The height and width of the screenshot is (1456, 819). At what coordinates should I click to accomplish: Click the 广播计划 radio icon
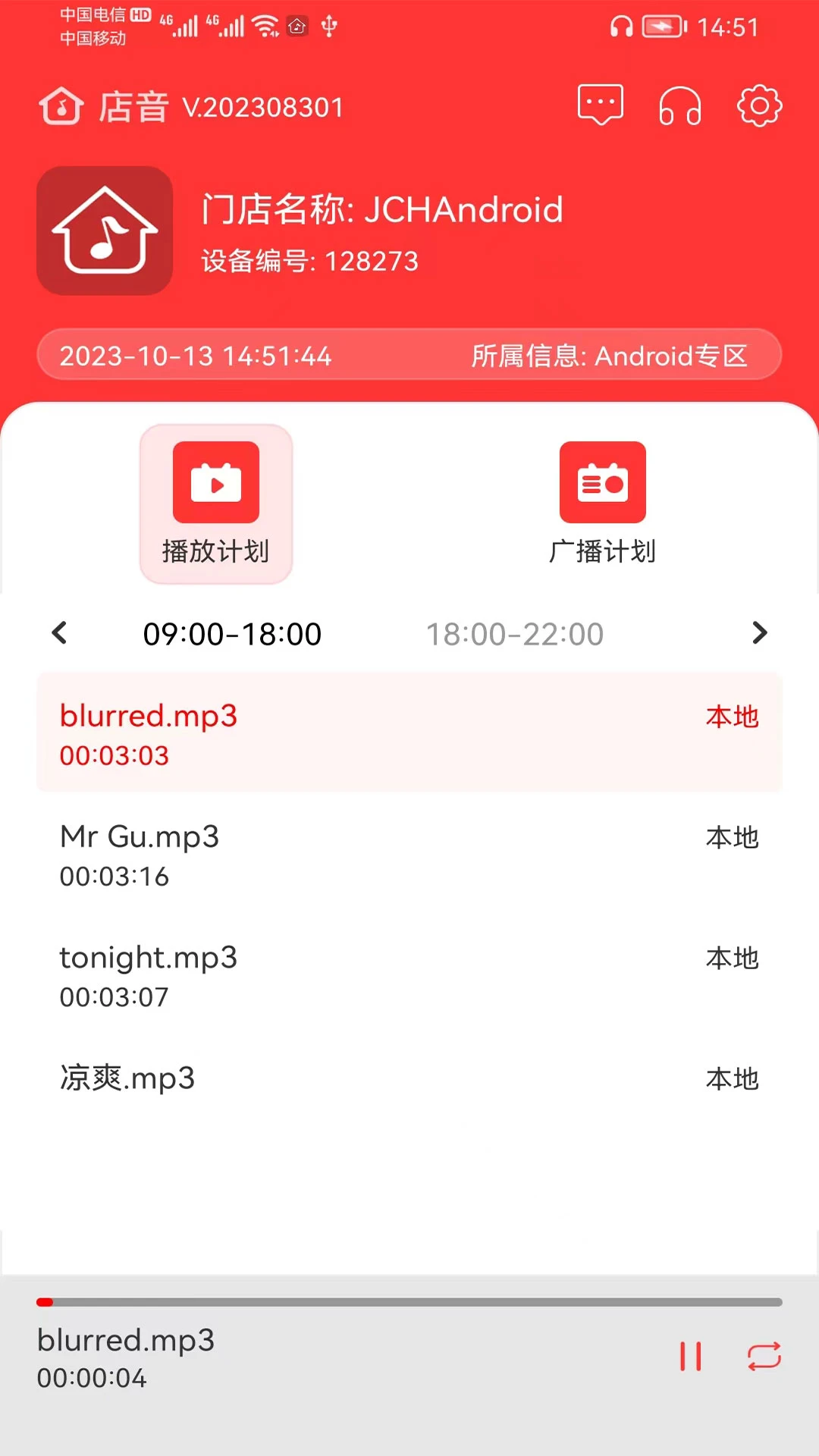pos(602,482)
